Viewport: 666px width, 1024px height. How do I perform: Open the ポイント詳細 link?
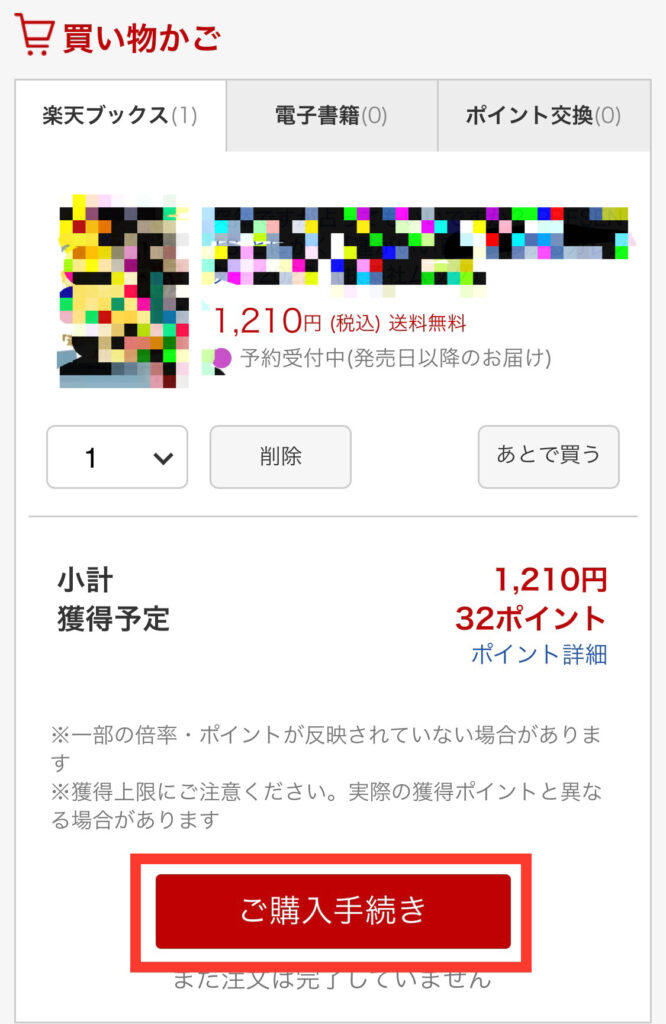click(x=539, y=655)
